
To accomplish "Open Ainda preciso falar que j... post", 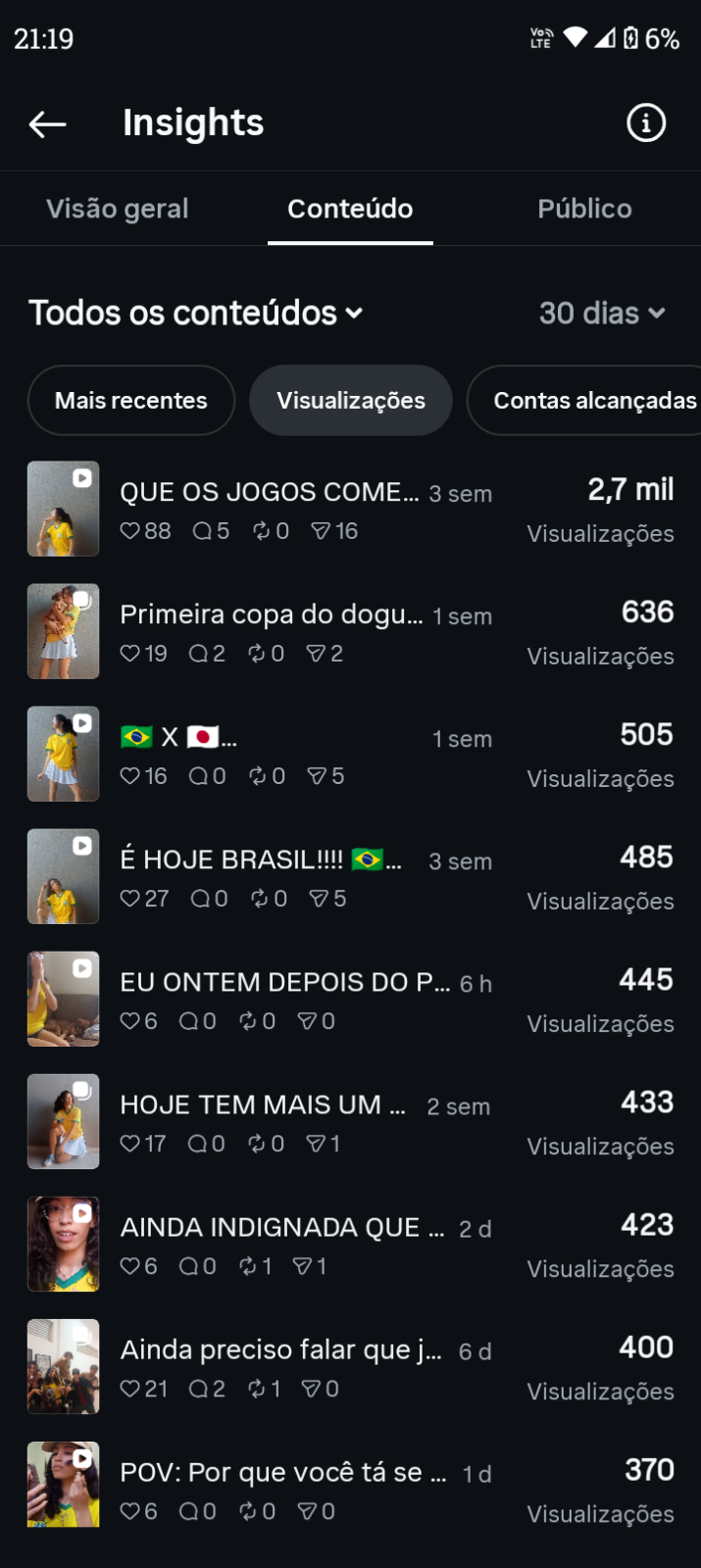I will [x=350, y=1367].
